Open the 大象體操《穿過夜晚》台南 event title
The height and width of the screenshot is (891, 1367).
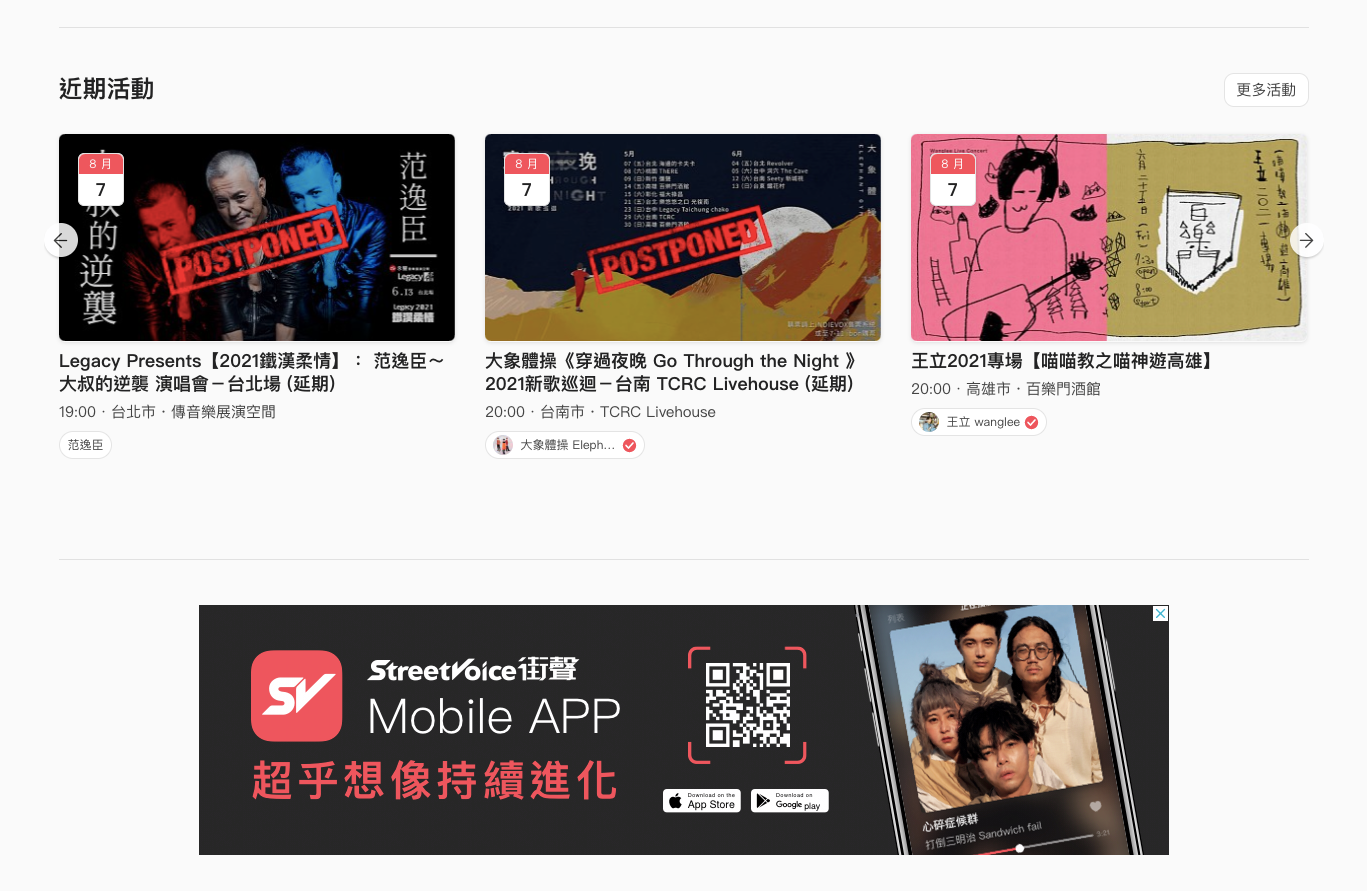tap(670, 372)
